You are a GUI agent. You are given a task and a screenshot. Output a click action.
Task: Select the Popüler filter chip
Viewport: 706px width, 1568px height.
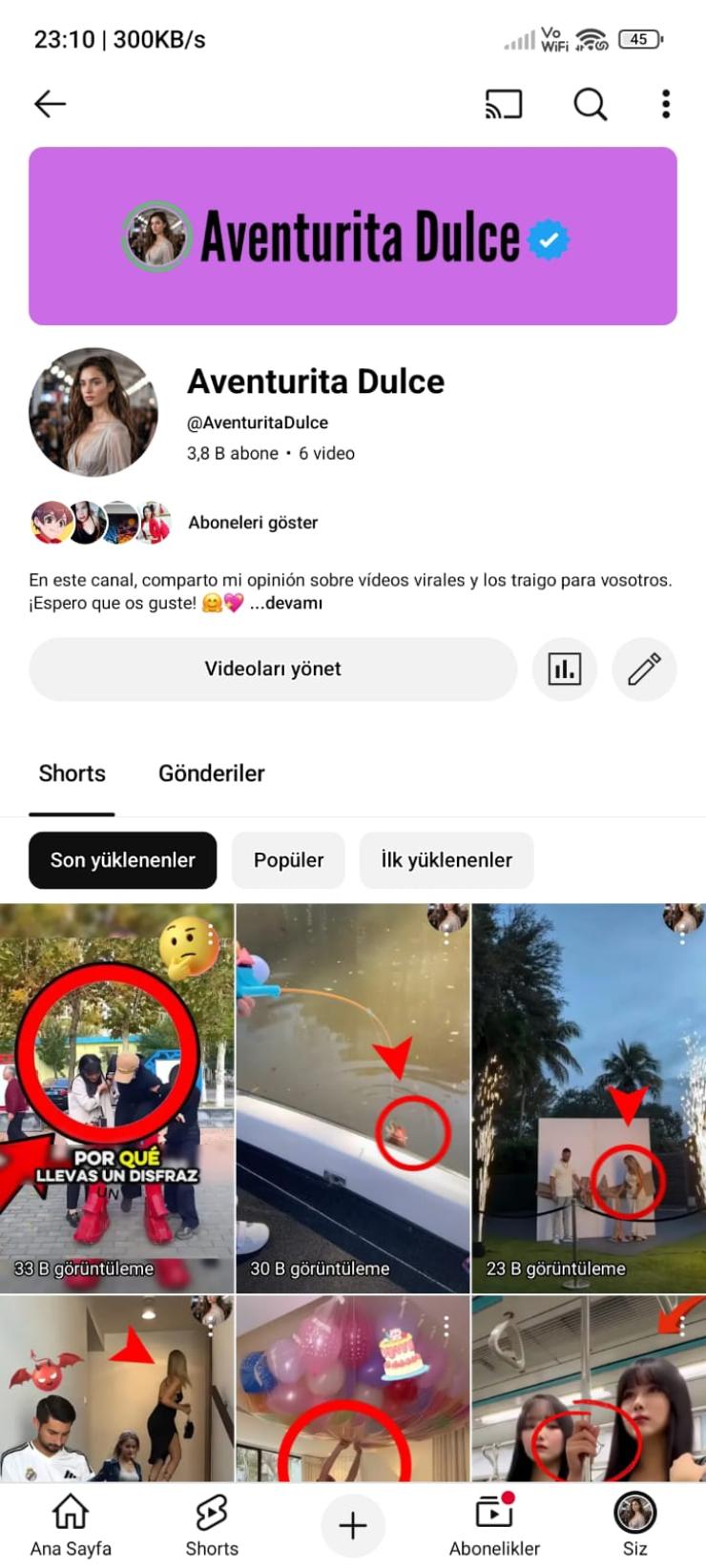click(288, 860)
